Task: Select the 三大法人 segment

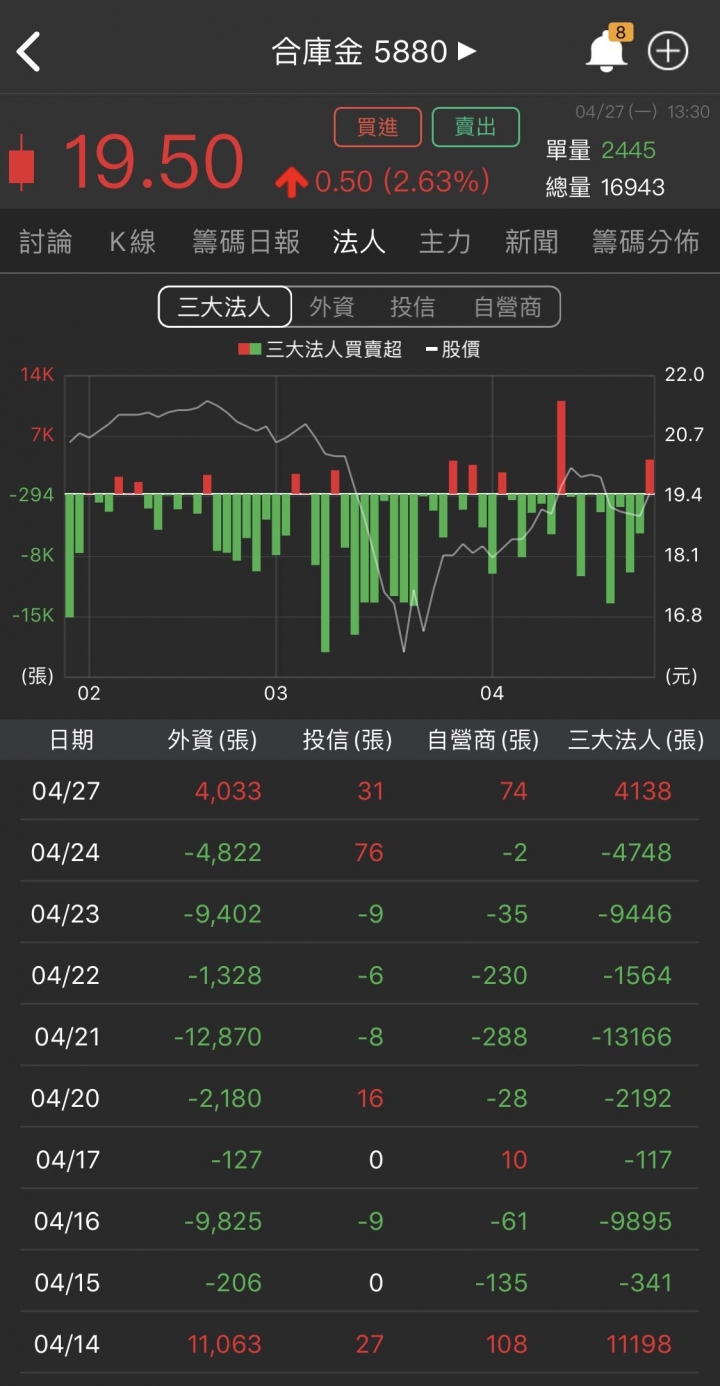Action: click(225, 307)
